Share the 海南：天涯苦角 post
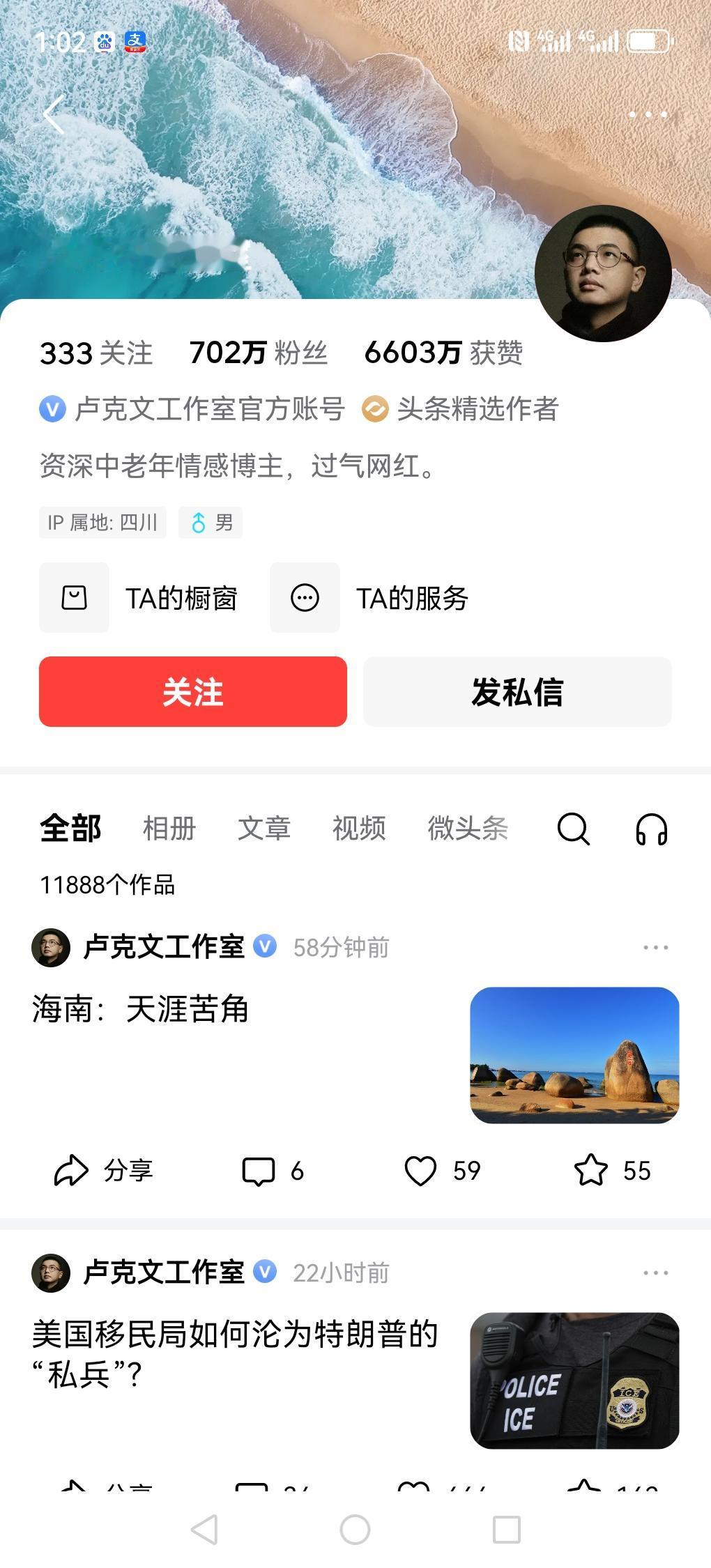This screenshot has width=711, height=1568. (x=102, y=1171)
